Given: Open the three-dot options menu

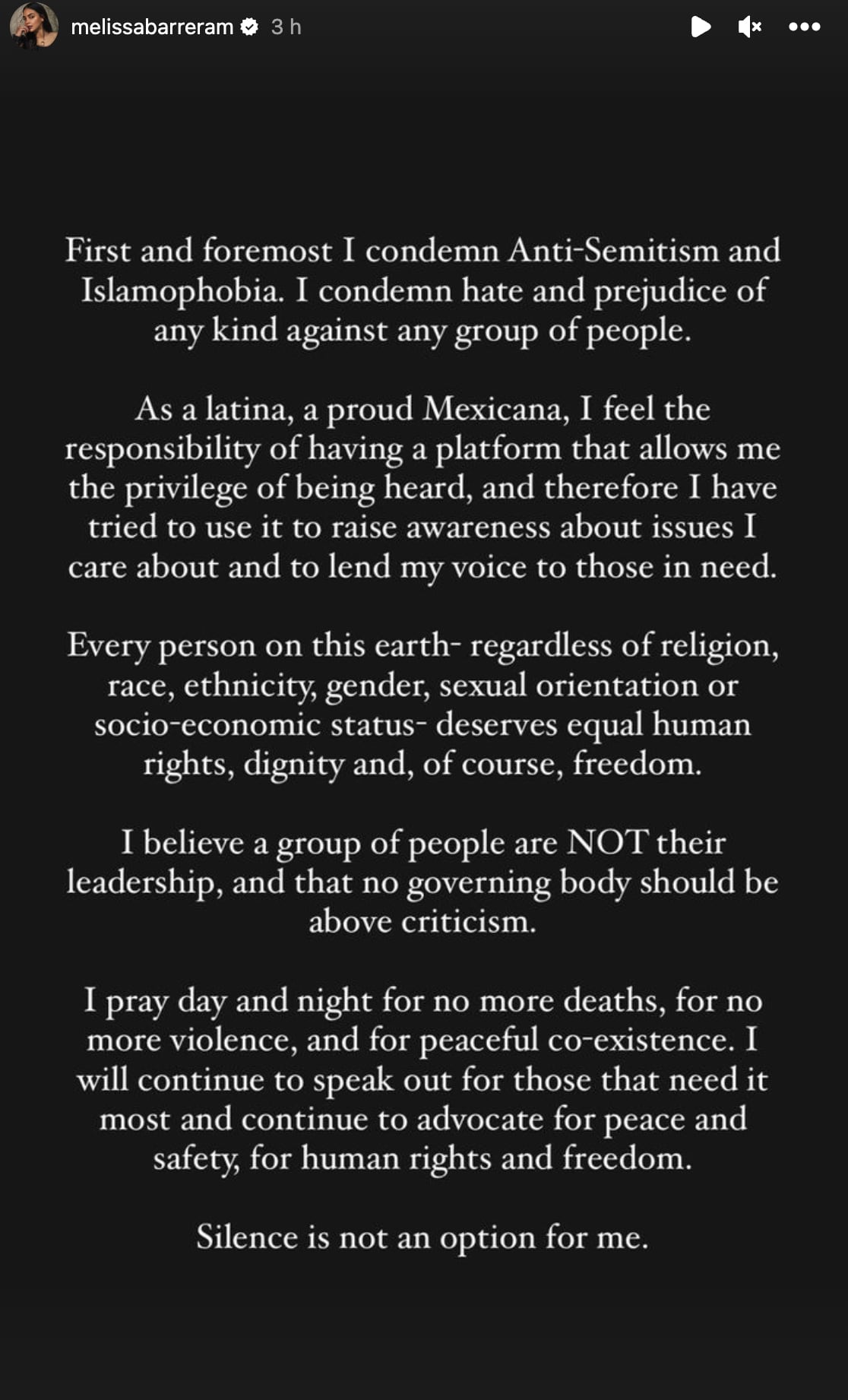Looking at the screenshot, I should 804,27.
